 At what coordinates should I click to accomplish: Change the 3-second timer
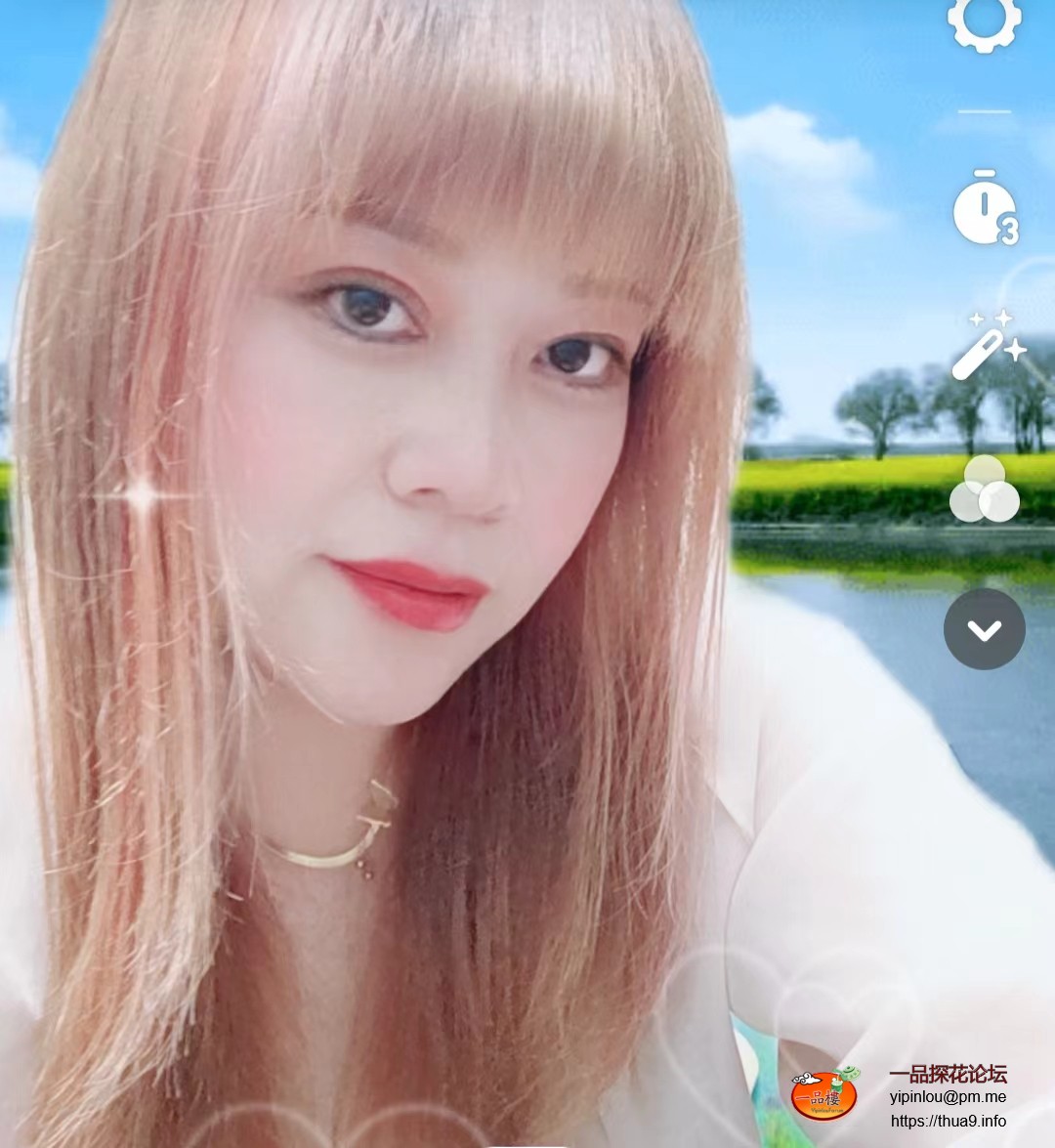click(x=984, y=209)
